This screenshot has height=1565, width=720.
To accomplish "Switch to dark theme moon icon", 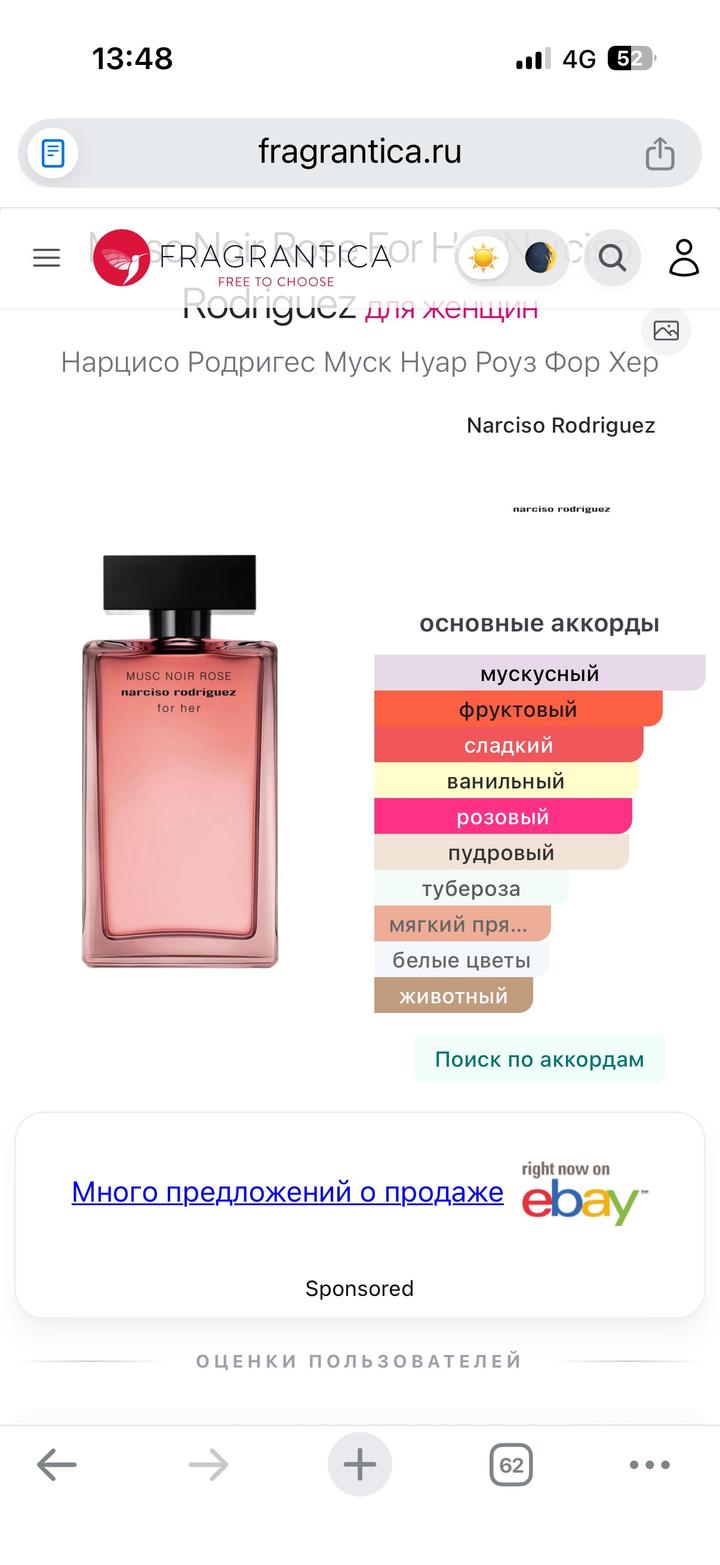I will [540, 258].
